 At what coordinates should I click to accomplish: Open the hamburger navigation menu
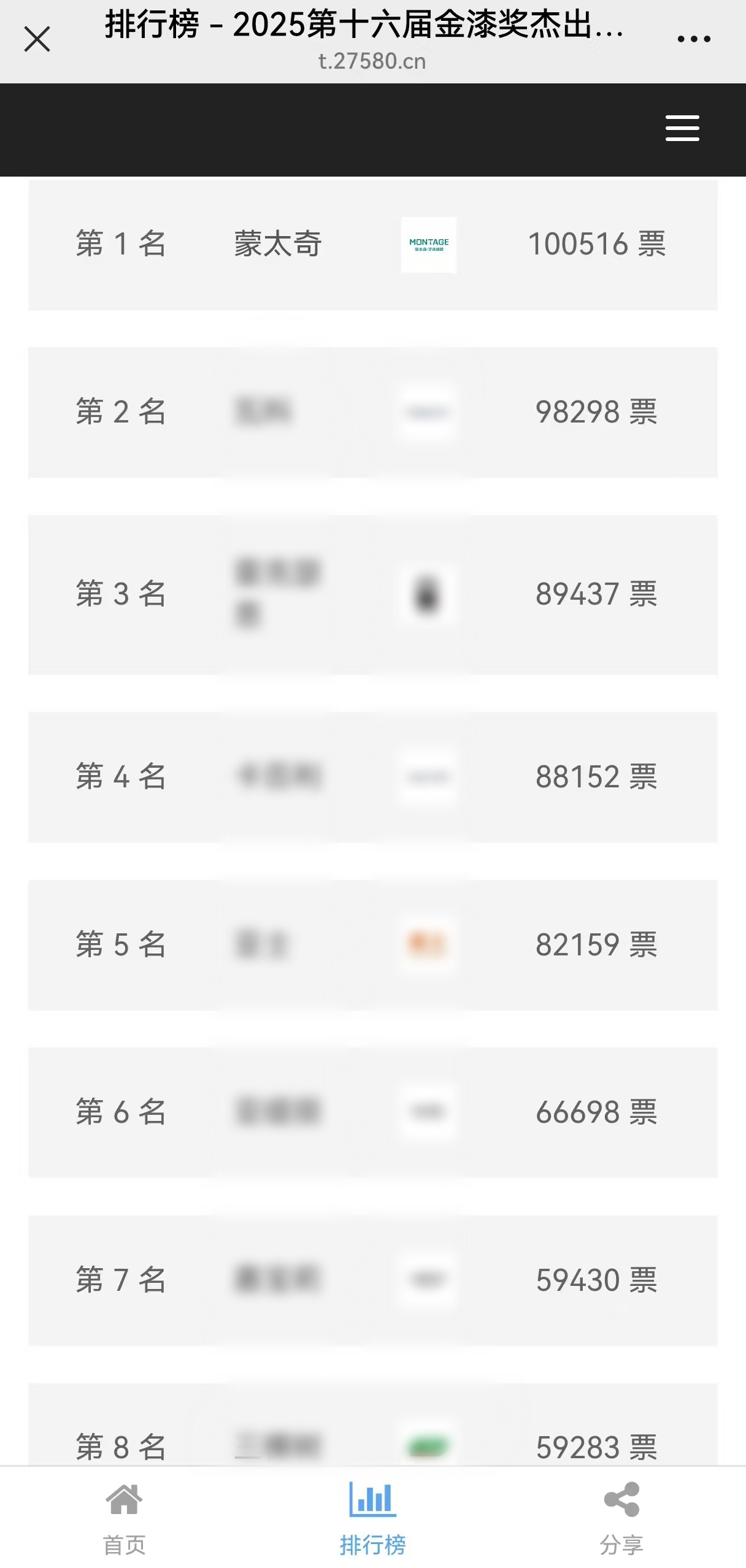click(x=682, y=128)
